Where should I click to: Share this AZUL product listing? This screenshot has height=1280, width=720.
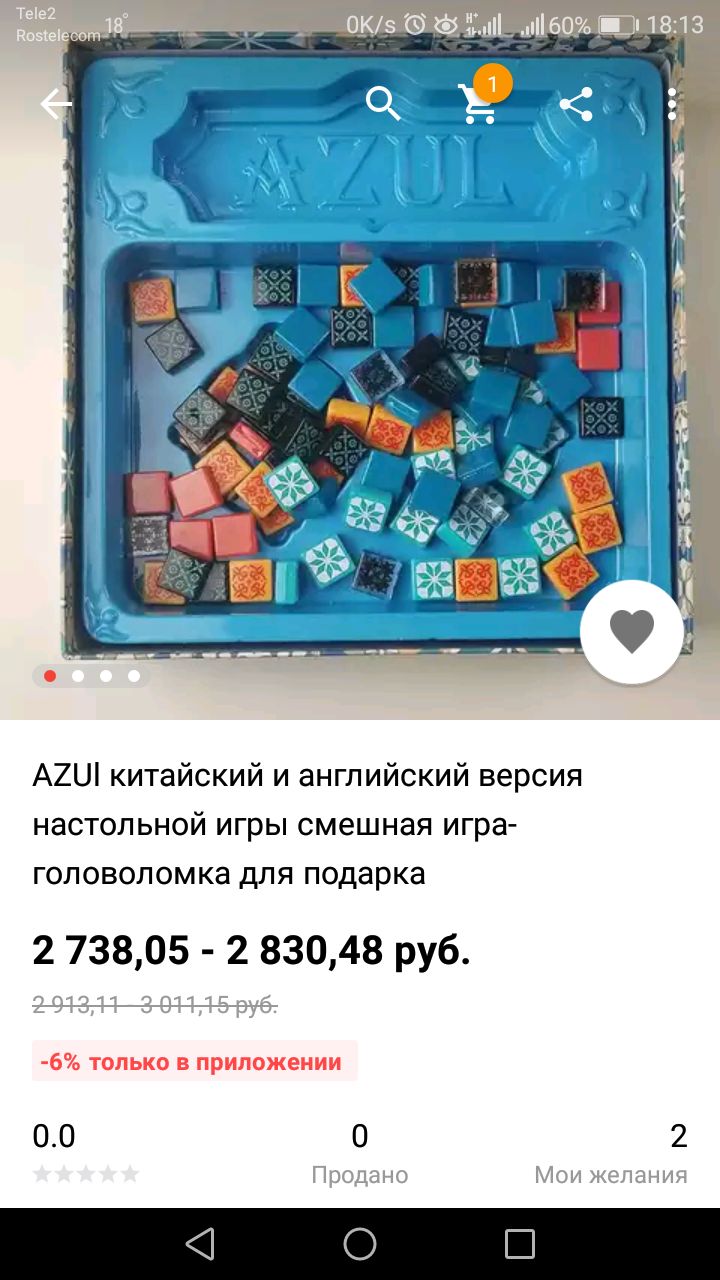pos(576,104)
